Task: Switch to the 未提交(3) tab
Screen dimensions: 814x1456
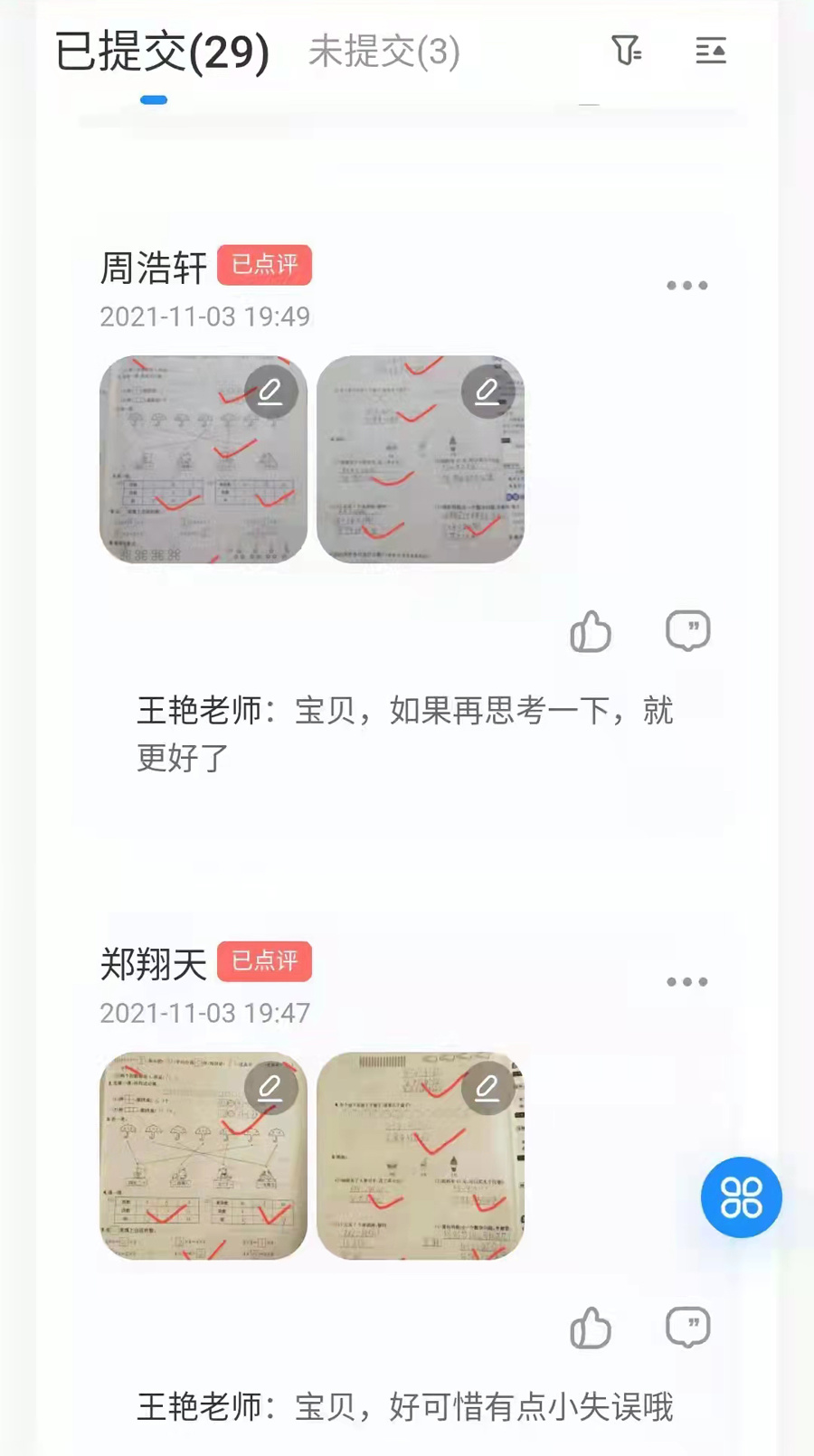Action: point(383,52)
